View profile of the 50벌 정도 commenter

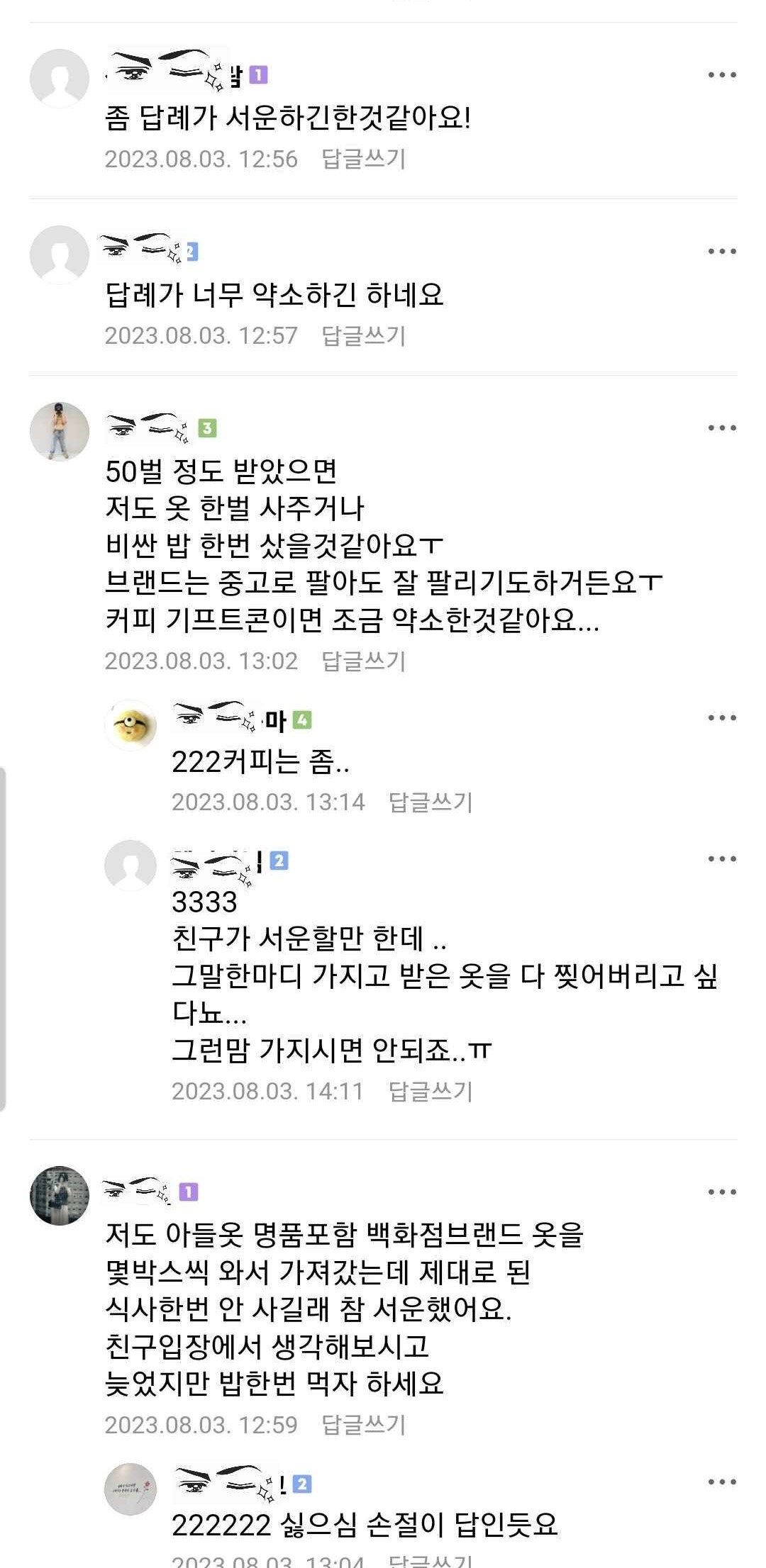pos(60,431)
